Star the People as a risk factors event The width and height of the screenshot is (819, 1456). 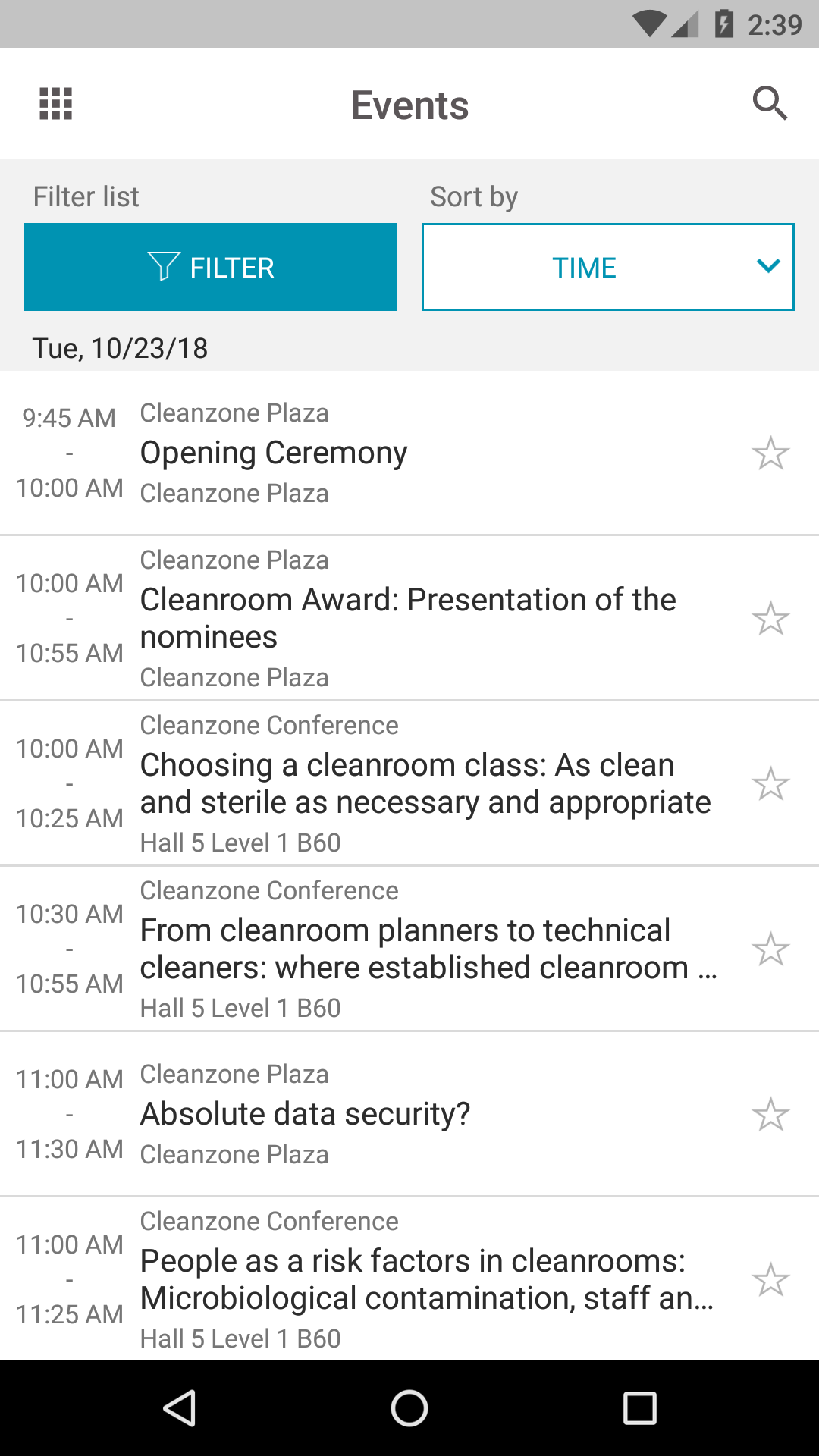pyautogui.click(x=770, y=1279)
